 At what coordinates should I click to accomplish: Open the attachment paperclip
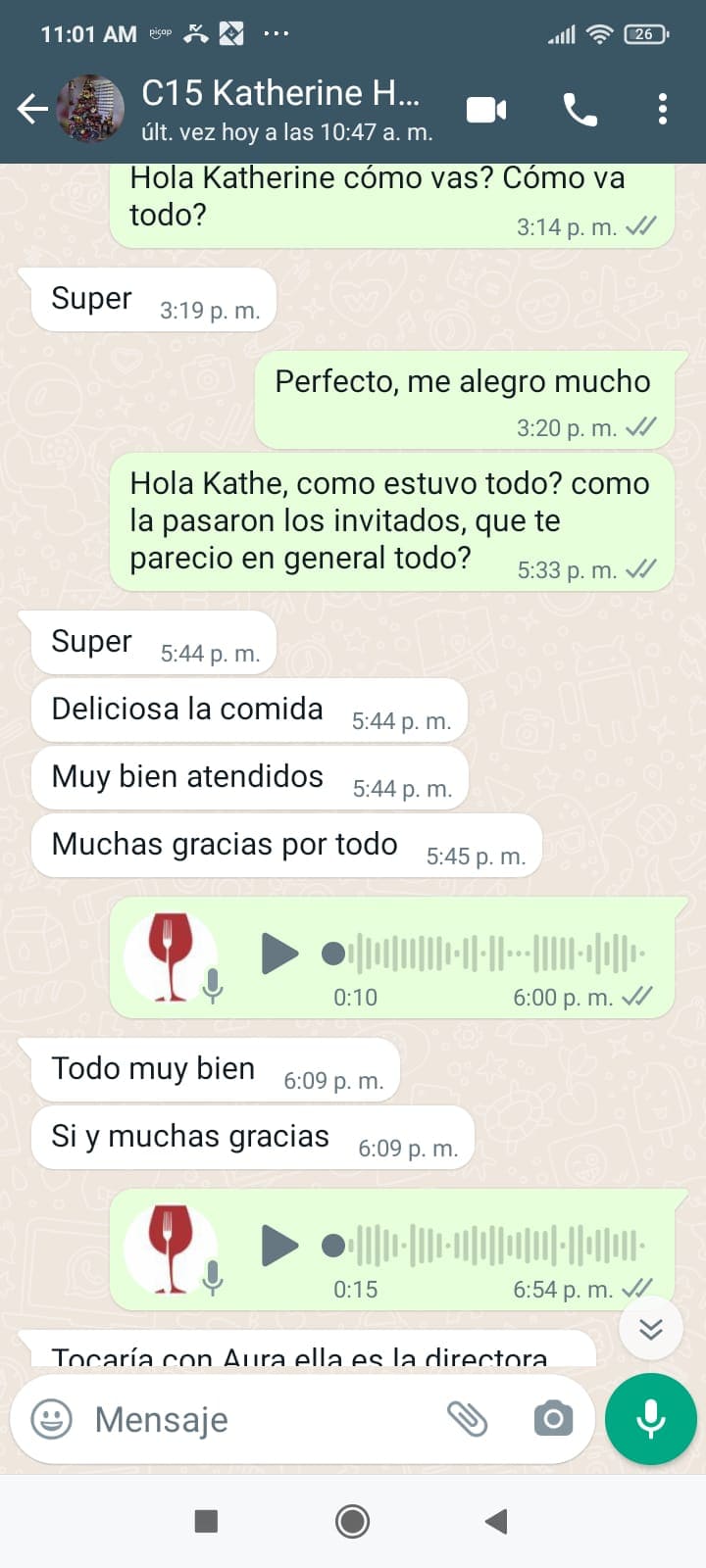[468, 1419]
